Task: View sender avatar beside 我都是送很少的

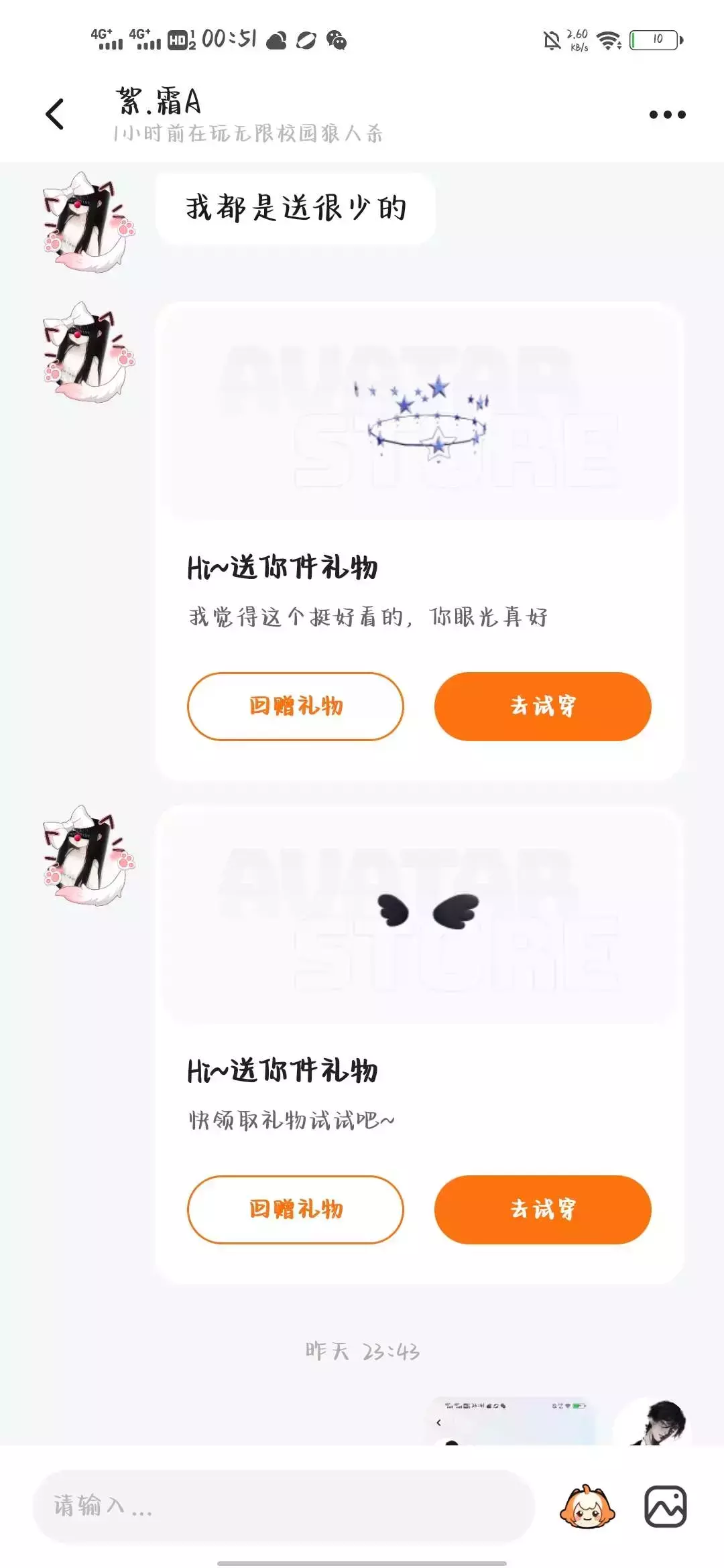Action: click(x=89, y=222)
